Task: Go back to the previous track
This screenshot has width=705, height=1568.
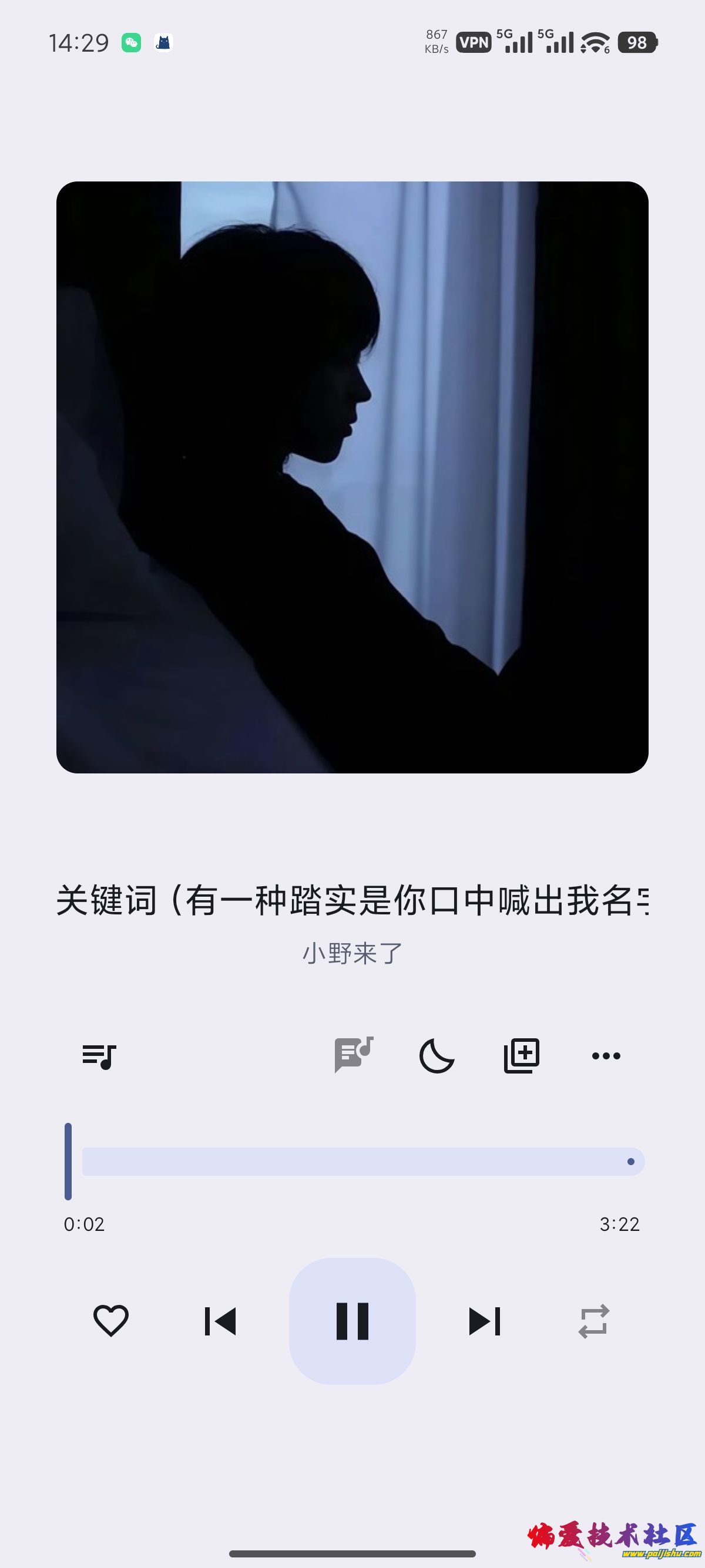Action: pos(220,1321)
